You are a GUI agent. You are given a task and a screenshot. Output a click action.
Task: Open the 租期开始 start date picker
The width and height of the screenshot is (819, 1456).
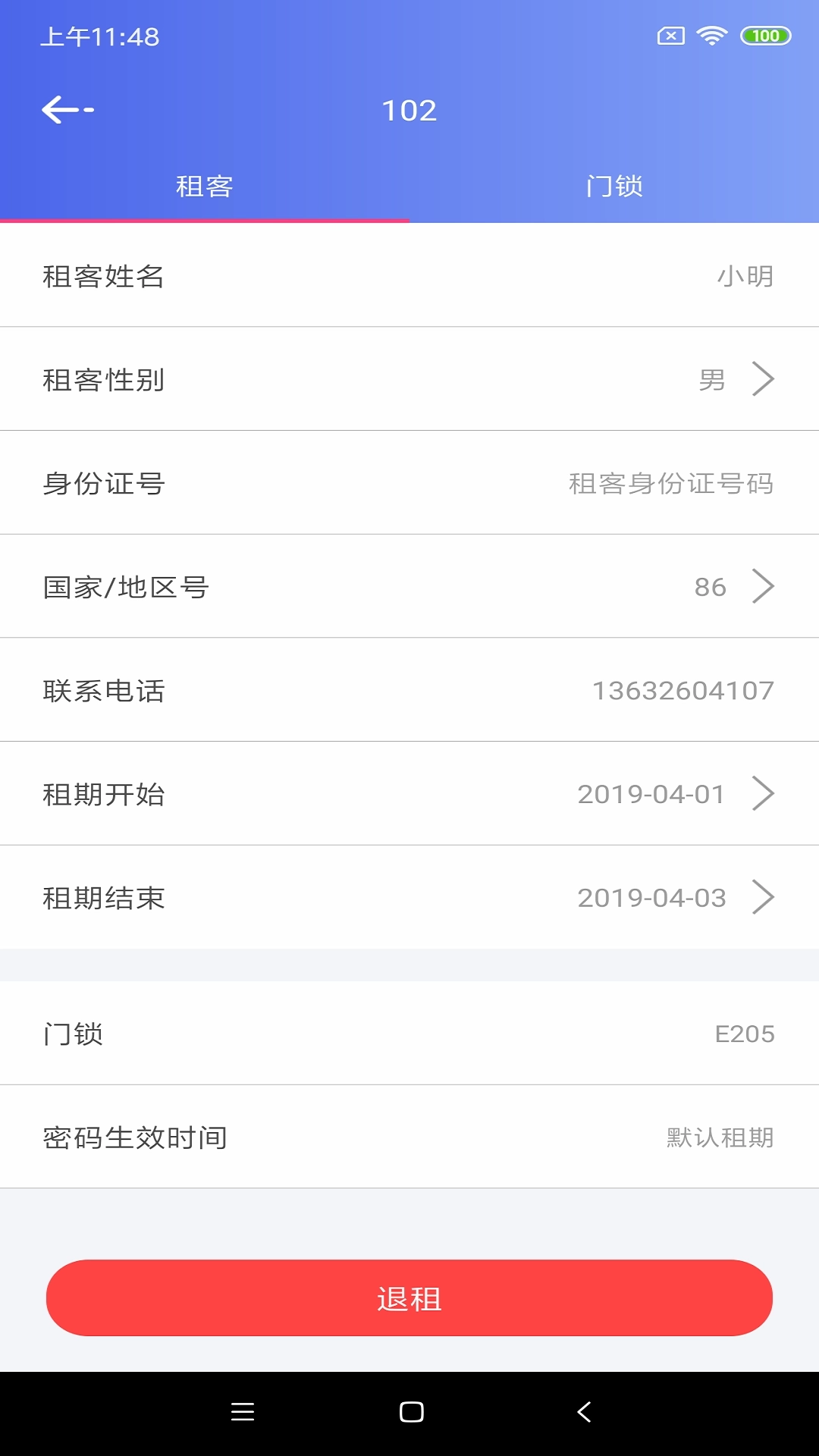[409, 793]
